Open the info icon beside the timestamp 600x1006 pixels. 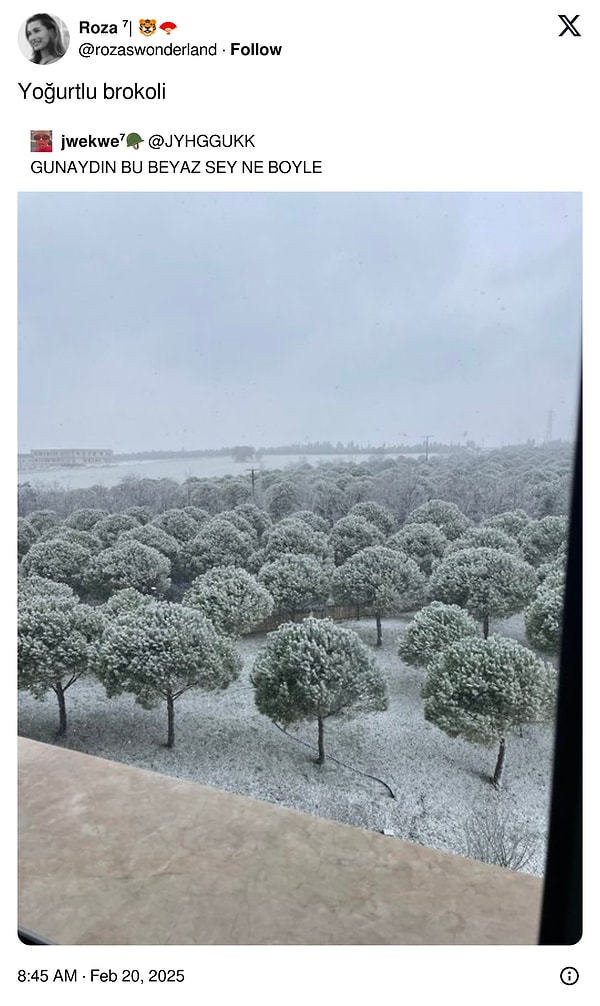coord(569,976)
